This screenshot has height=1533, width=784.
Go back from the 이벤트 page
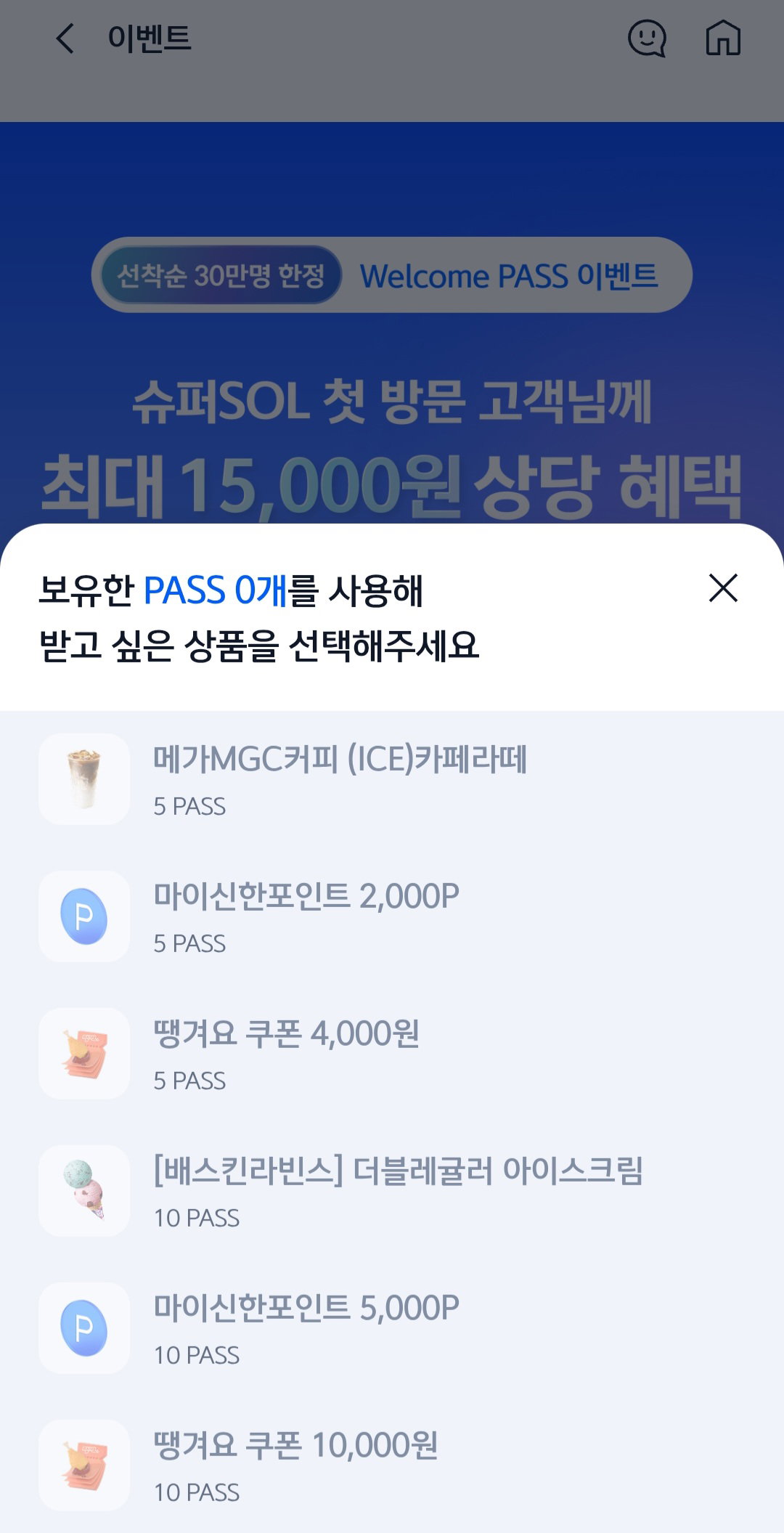coord(65,38)
